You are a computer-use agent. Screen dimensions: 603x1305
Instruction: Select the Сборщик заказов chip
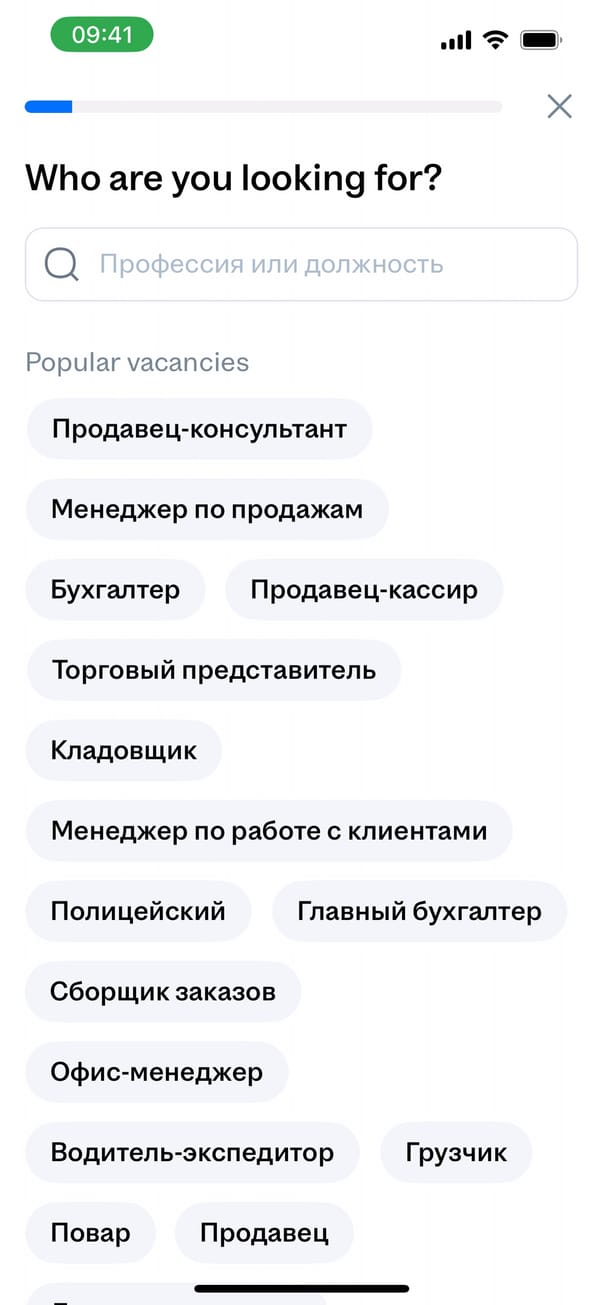pyautogui.click(x=163, y=992)
